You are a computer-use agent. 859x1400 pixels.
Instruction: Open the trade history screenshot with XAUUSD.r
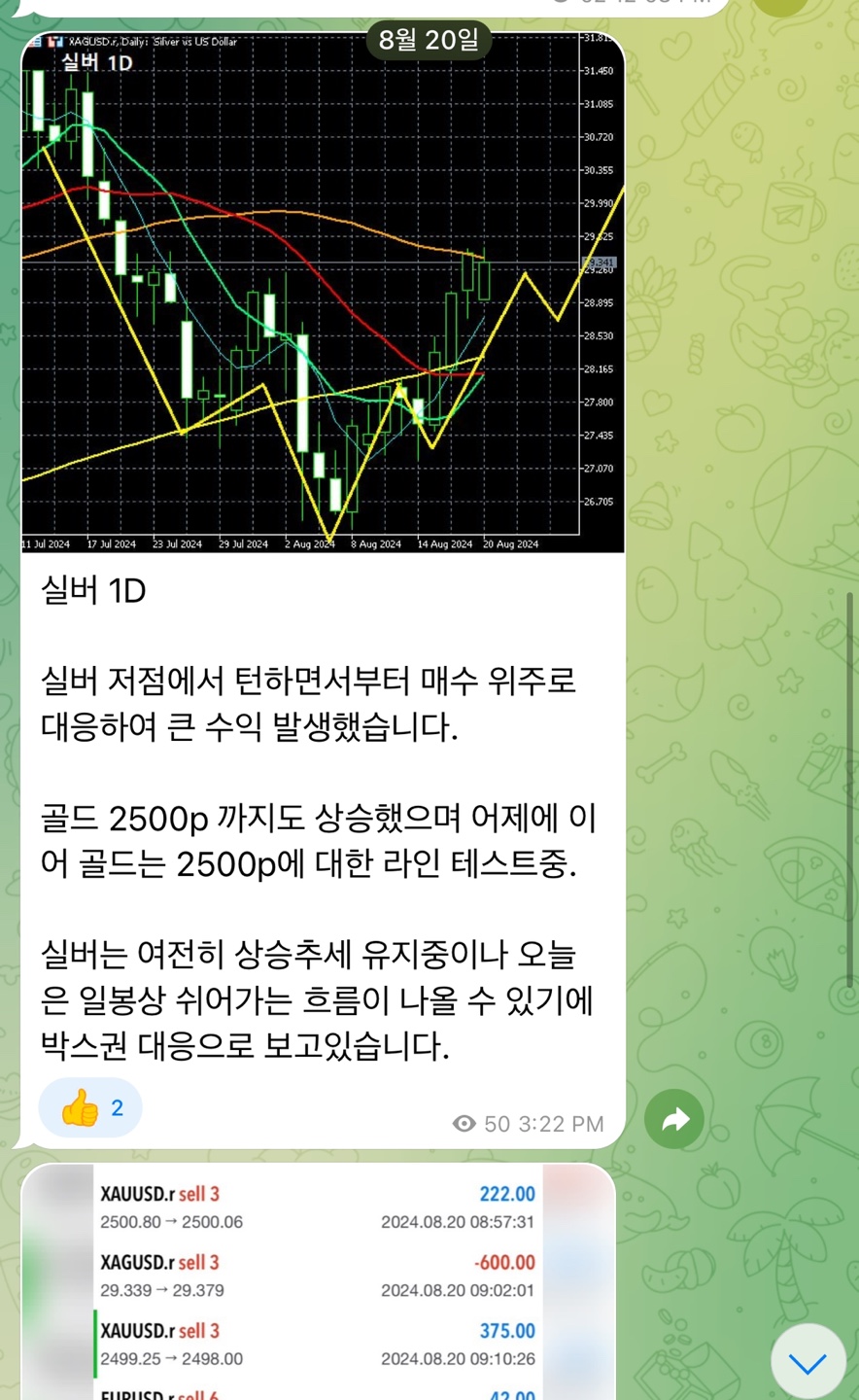pos(318,1283)
